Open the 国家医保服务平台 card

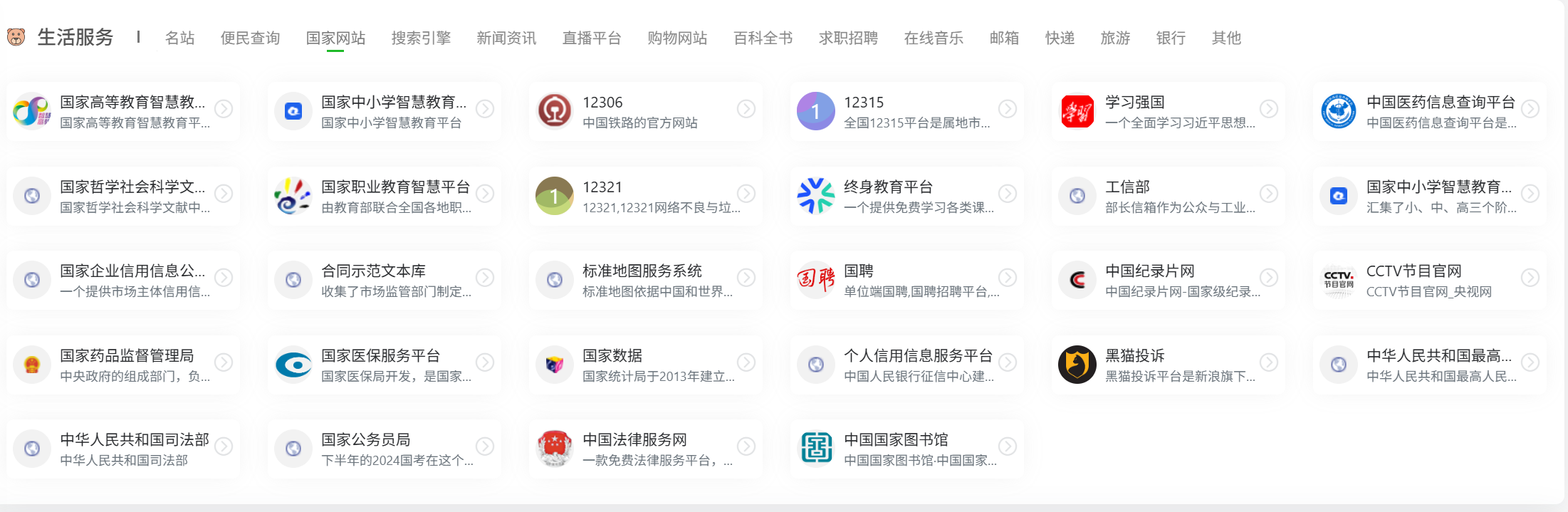click(383, 365)
